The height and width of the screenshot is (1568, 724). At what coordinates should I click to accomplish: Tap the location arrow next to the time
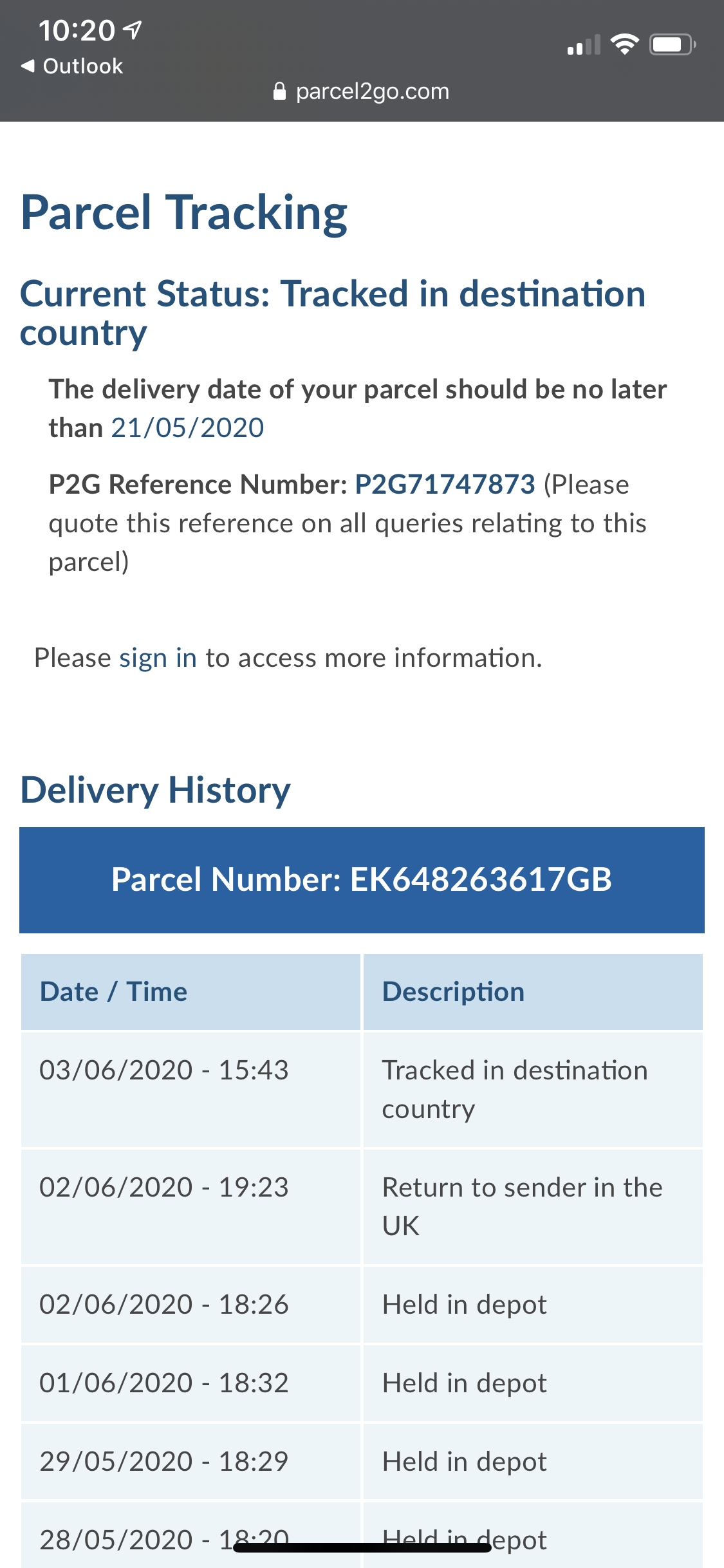[132, 29]
